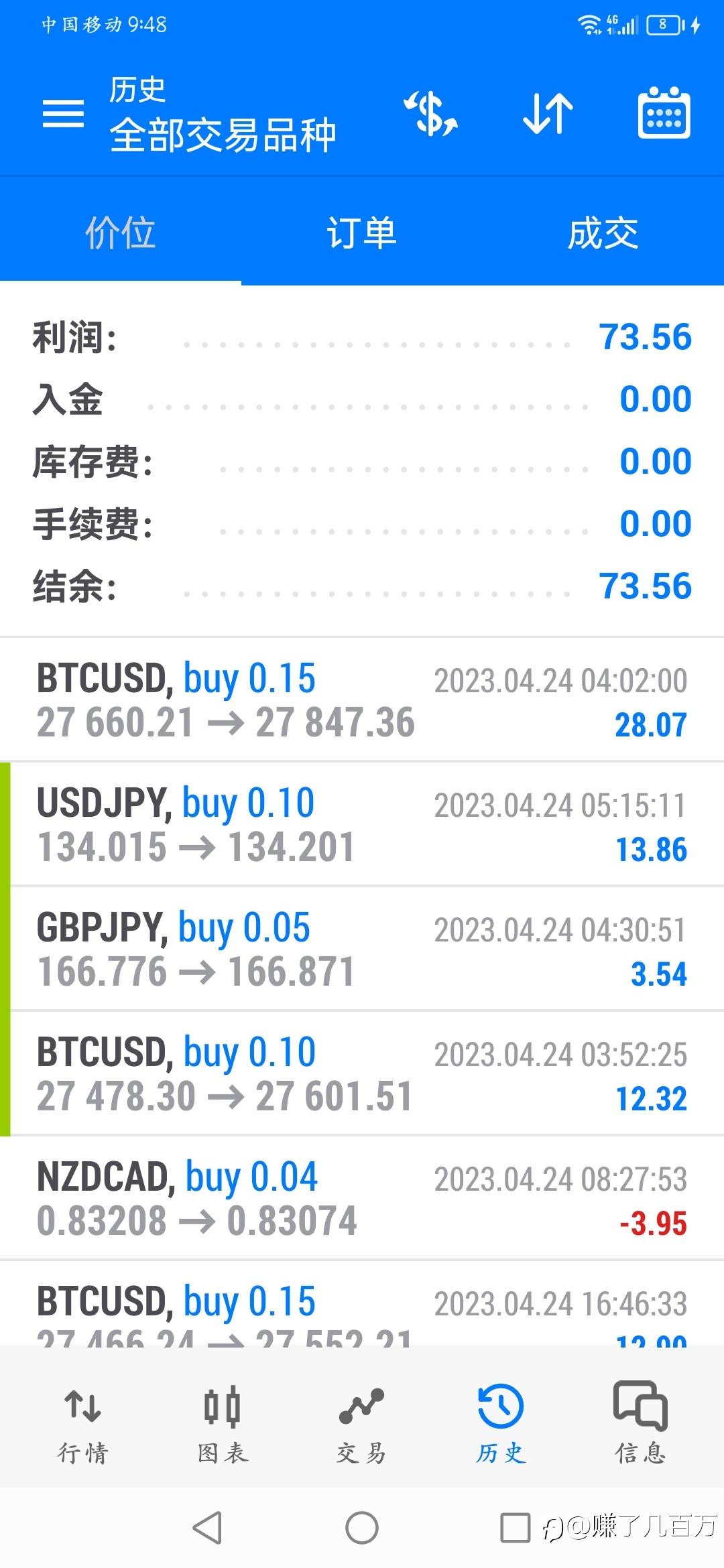Screen dimensions: 724x1568
Task: Open the calendar date range picker
Action: click(x=664, y=113)
